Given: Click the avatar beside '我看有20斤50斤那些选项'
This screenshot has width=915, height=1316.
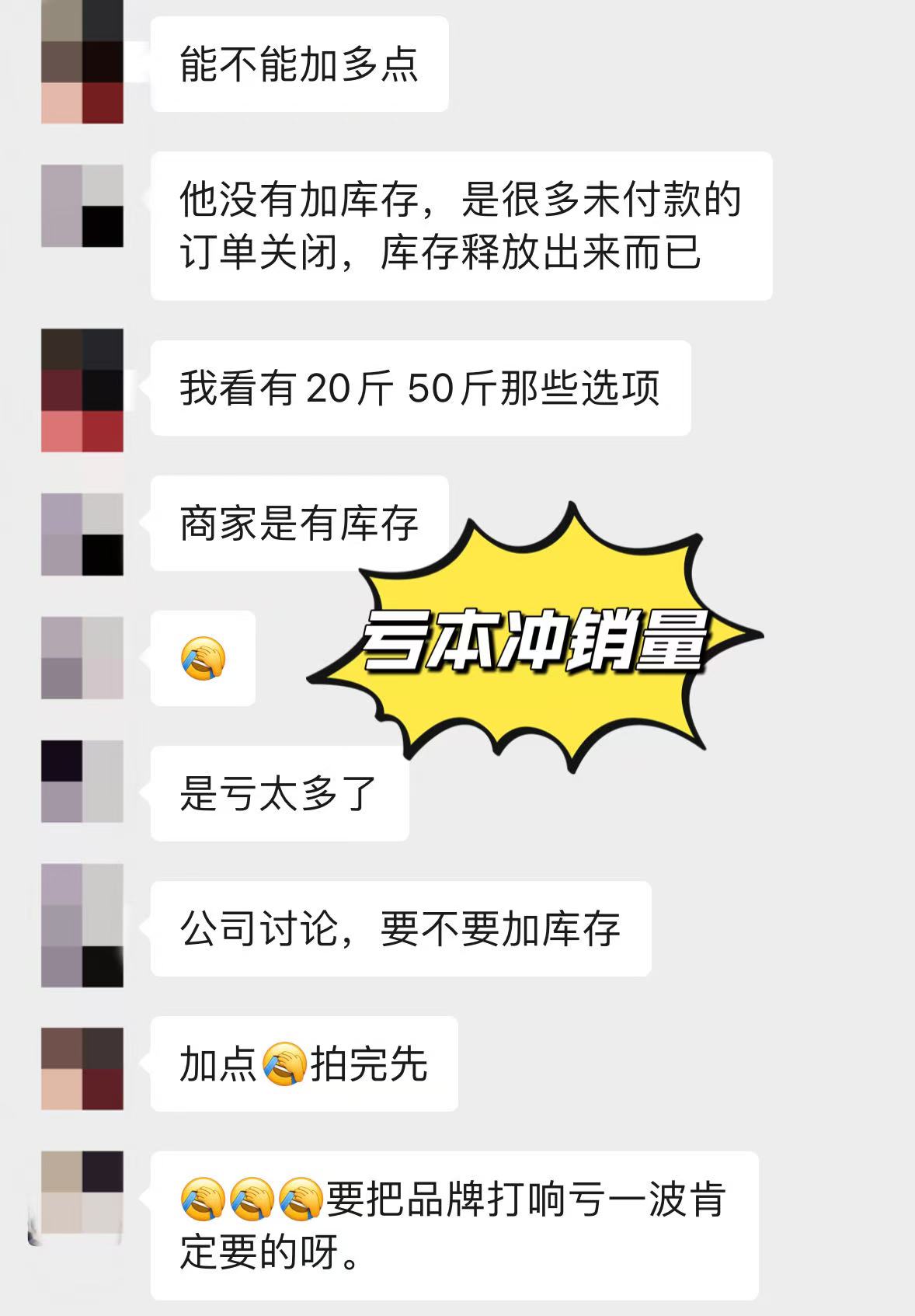Looking at the screenshot, I should pos(82,388).
